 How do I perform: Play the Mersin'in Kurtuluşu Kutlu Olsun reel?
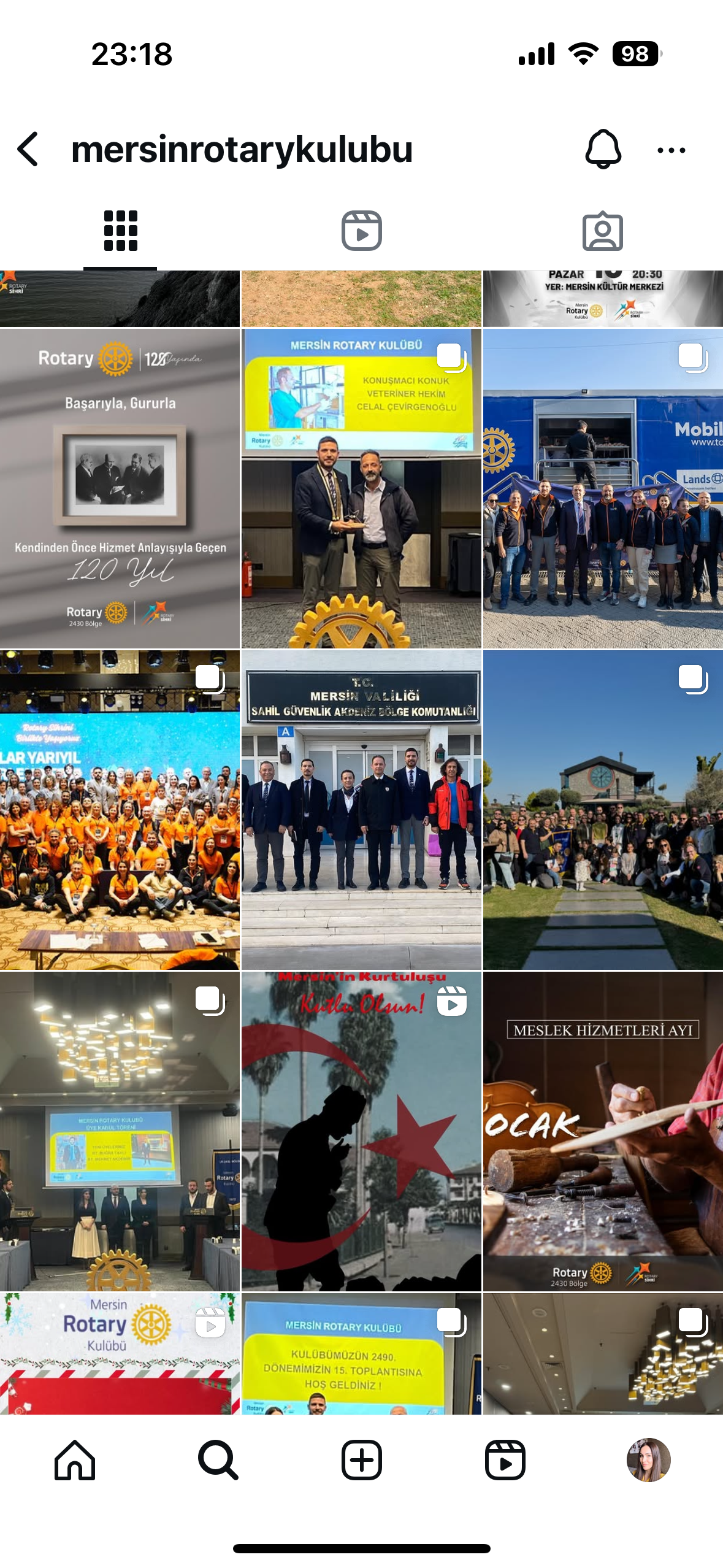point(361,1131)
